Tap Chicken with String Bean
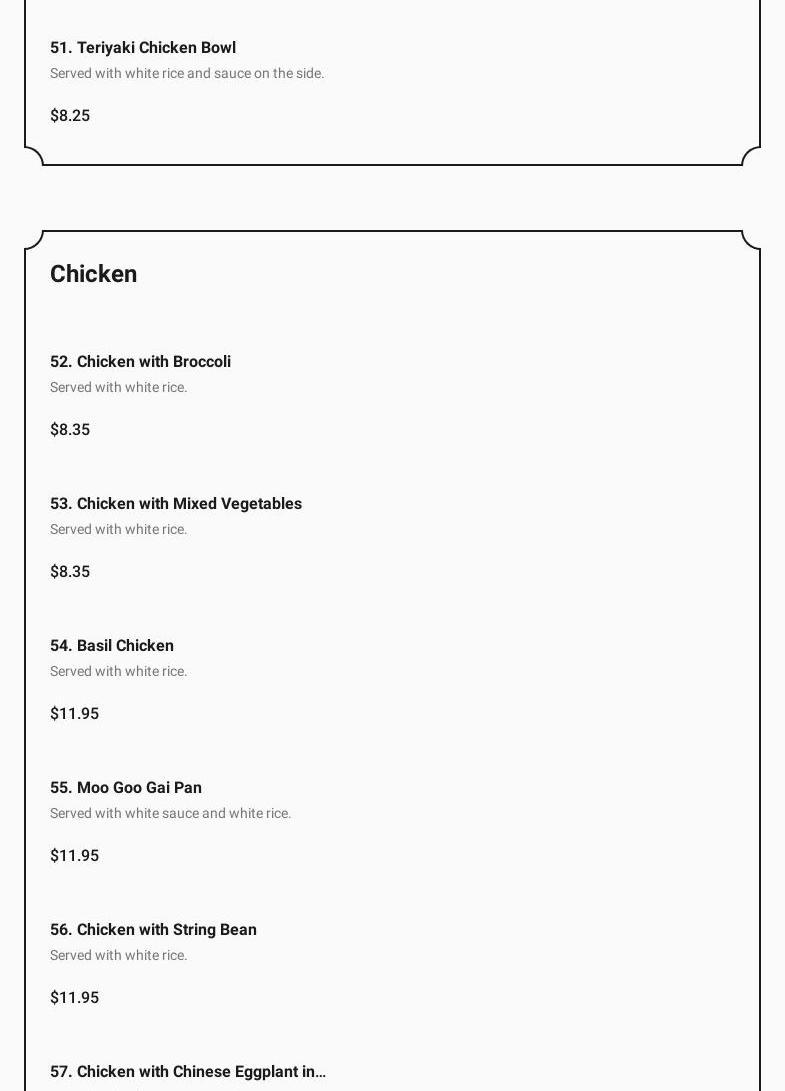Image resolution: width=785 pixels, height=1091 pixels. click(153, 930)
